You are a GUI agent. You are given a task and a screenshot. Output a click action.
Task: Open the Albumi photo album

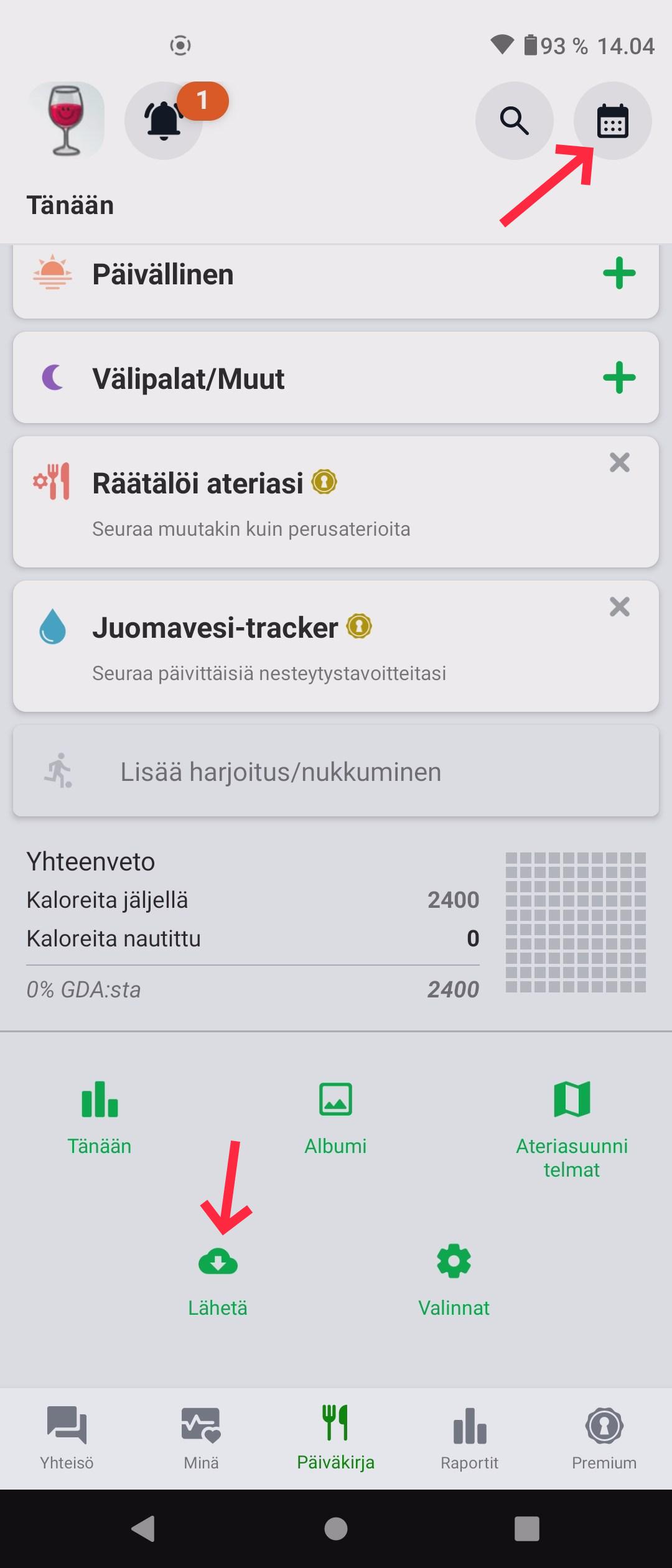[335, 1117]
